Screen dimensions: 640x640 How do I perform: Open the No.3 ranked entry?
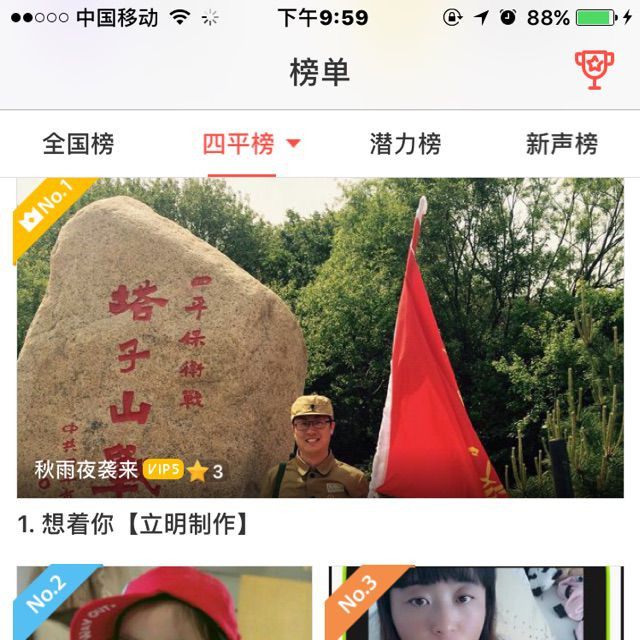[476, 603]
